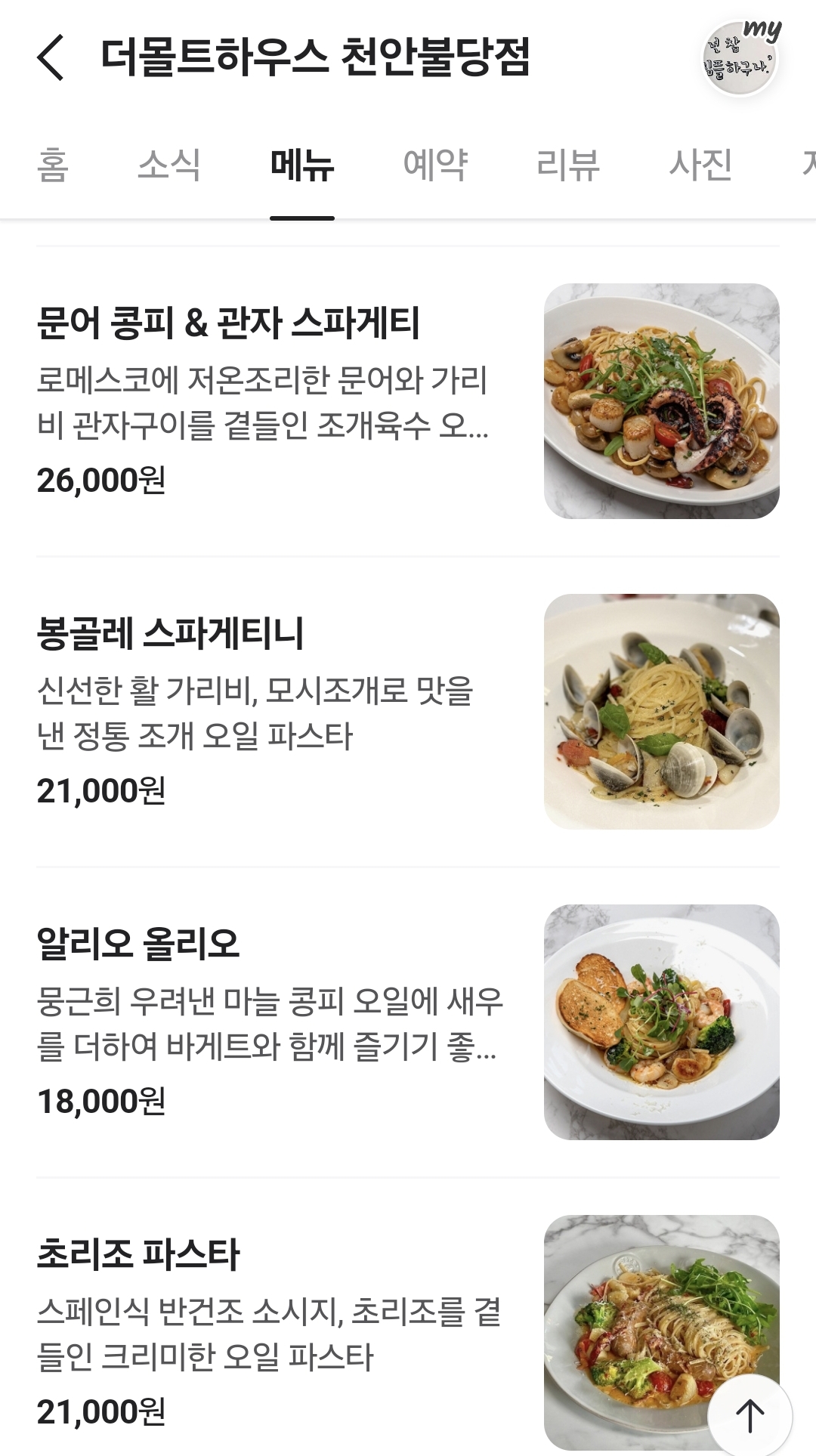The height and width of the screenshot is (1456, 816).
Task: Select the 메뉴 tab
Action: click(x=302, y=165)
